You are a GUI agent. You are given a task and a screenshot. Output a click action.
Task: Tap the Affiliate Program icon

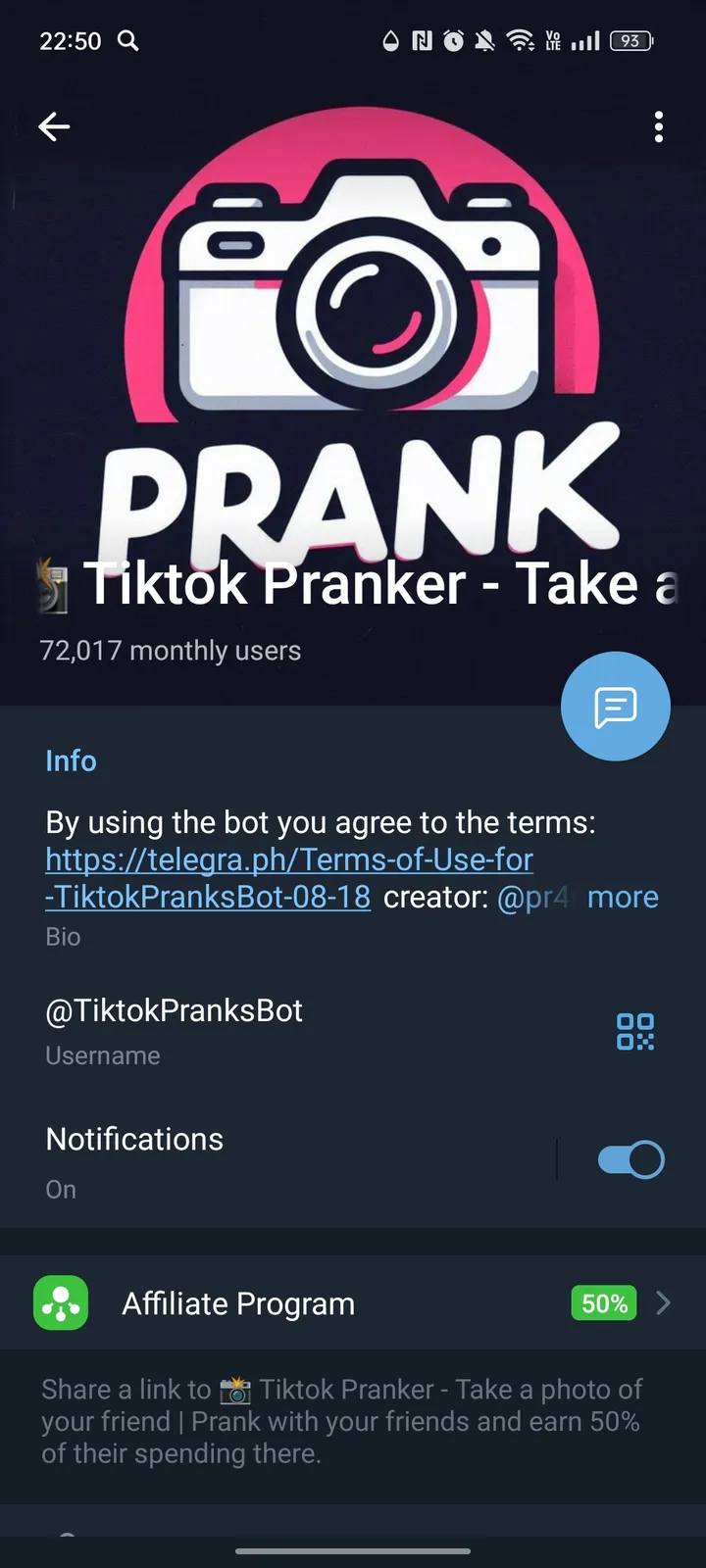click(x=60, y=1303)
